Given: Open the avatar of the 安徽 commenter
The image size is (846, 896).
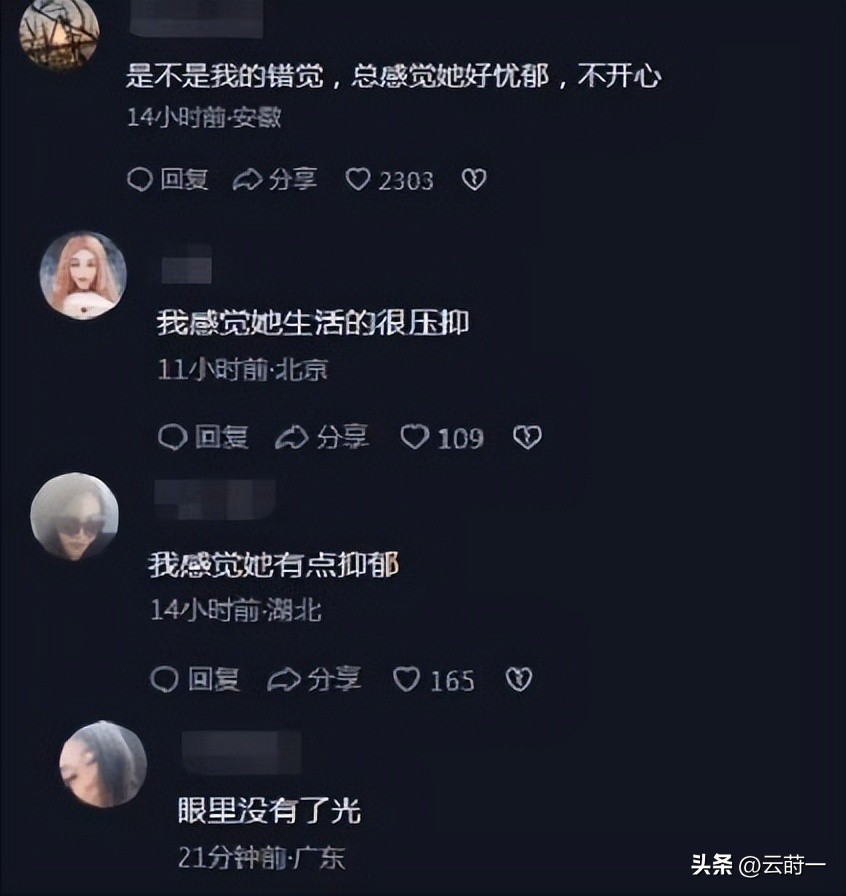Looking at the screenshot, I should (x=59, y=30).
